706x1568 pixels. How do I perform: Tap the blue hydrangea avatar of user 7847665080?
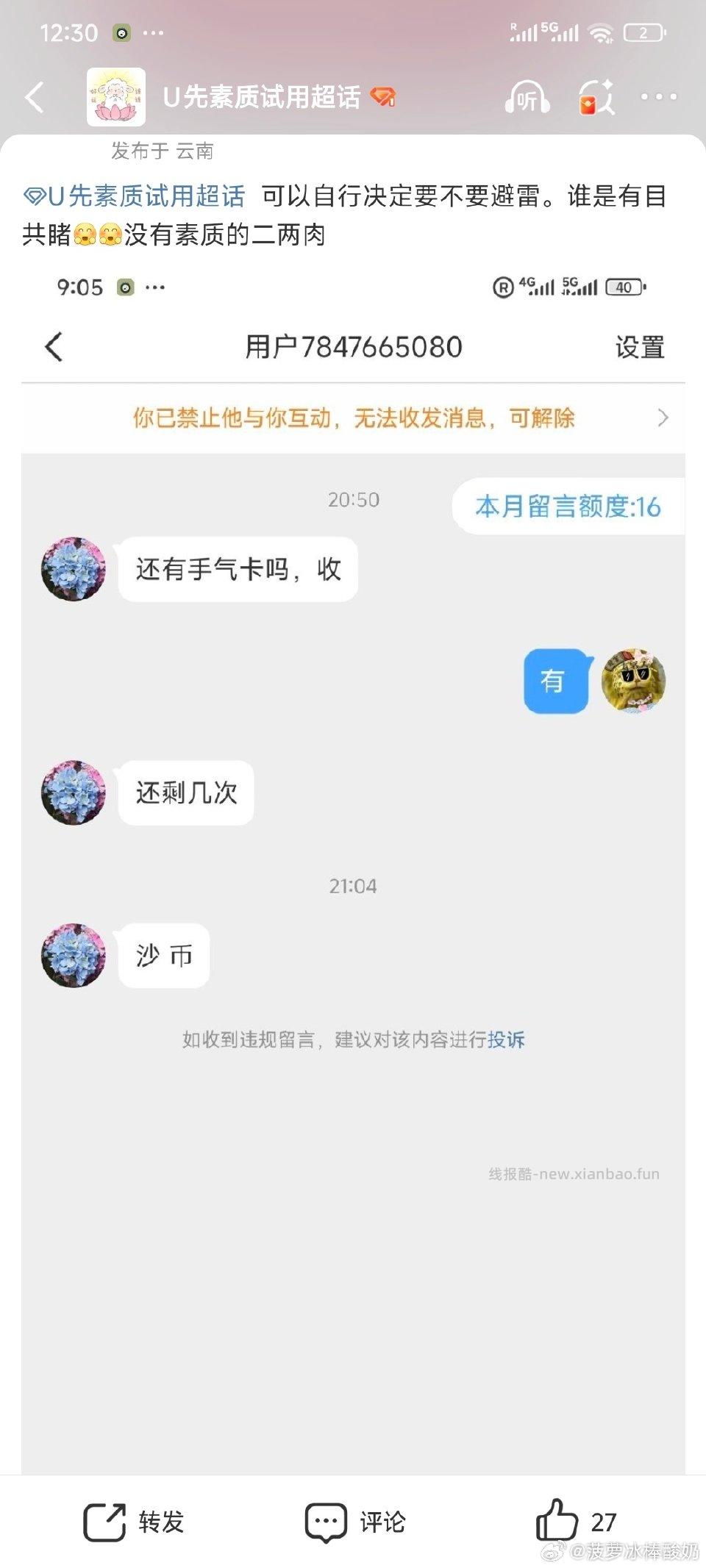pos(73,568)
